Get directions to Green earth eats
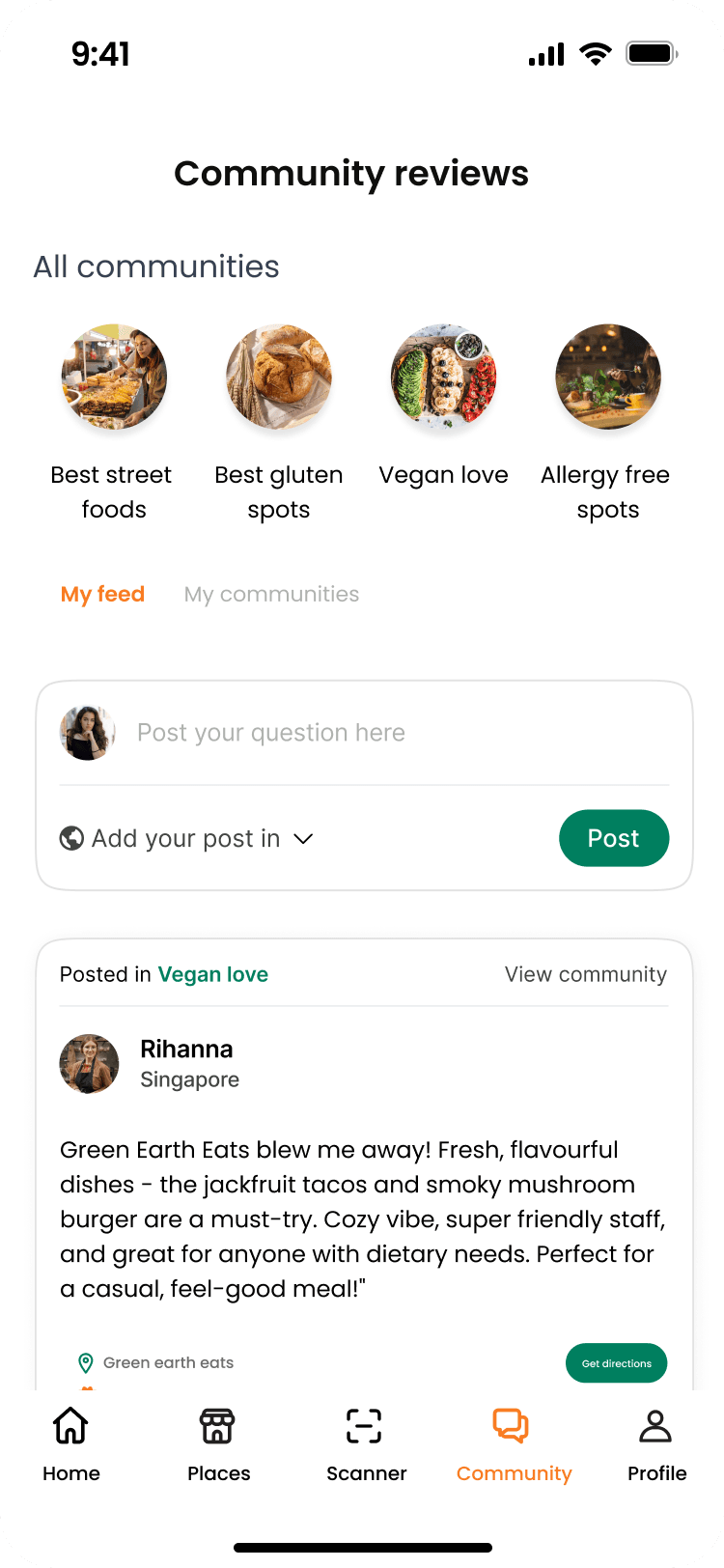Image resolution: width=724 pixels, height=1568 pixels. pos(616,1363)
